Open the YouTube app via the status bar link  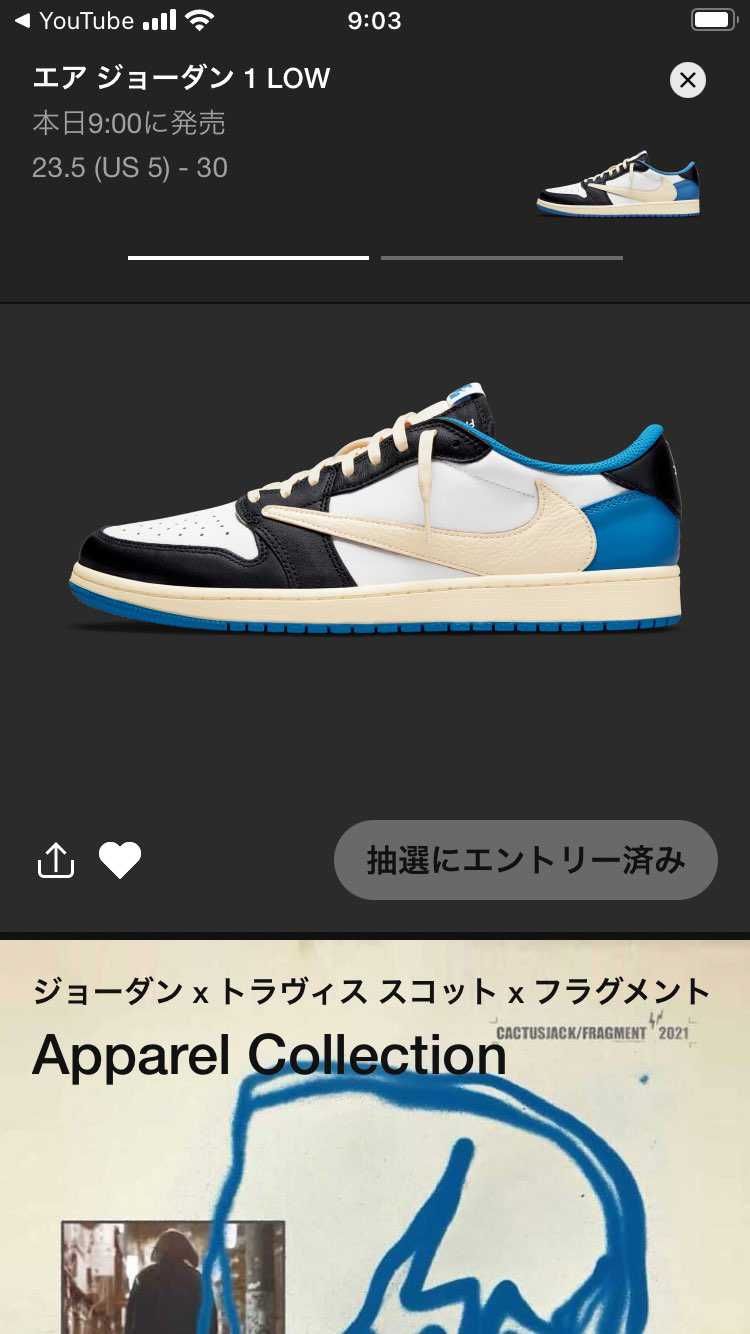pyautogui.click(x=78, y=21)
